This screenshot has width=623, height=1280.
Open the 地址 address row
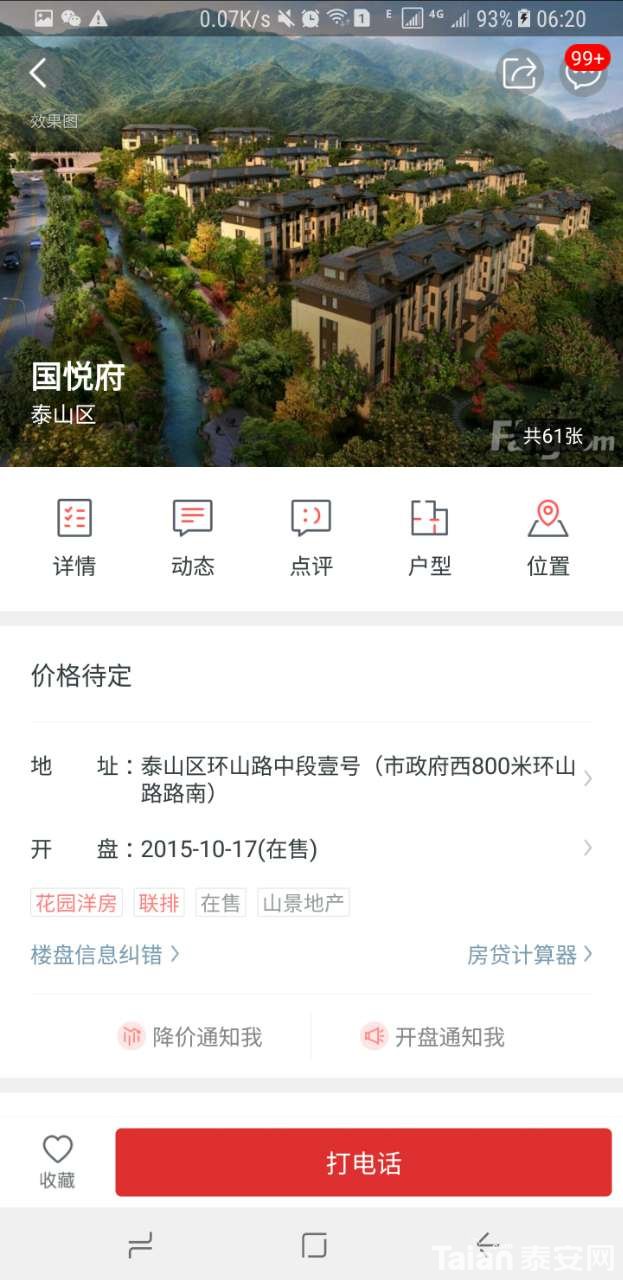[311, 780]
